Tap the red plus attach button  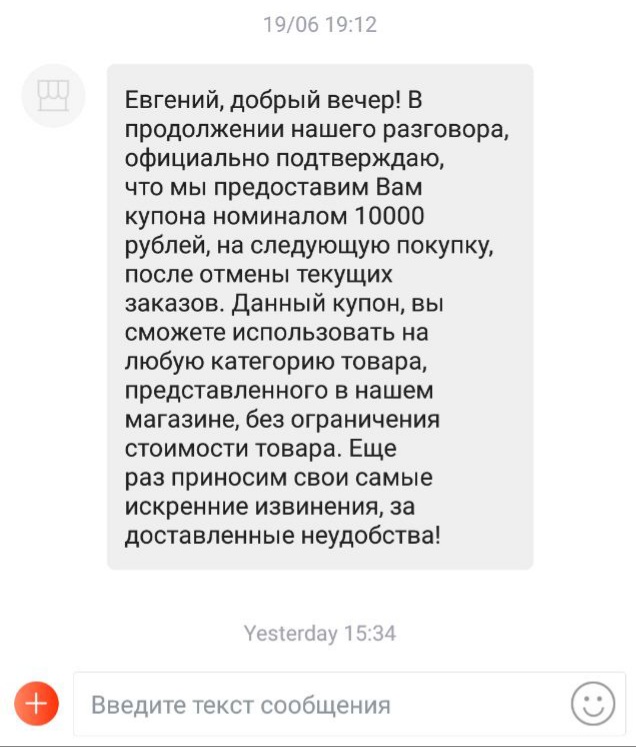pos(36,704)
